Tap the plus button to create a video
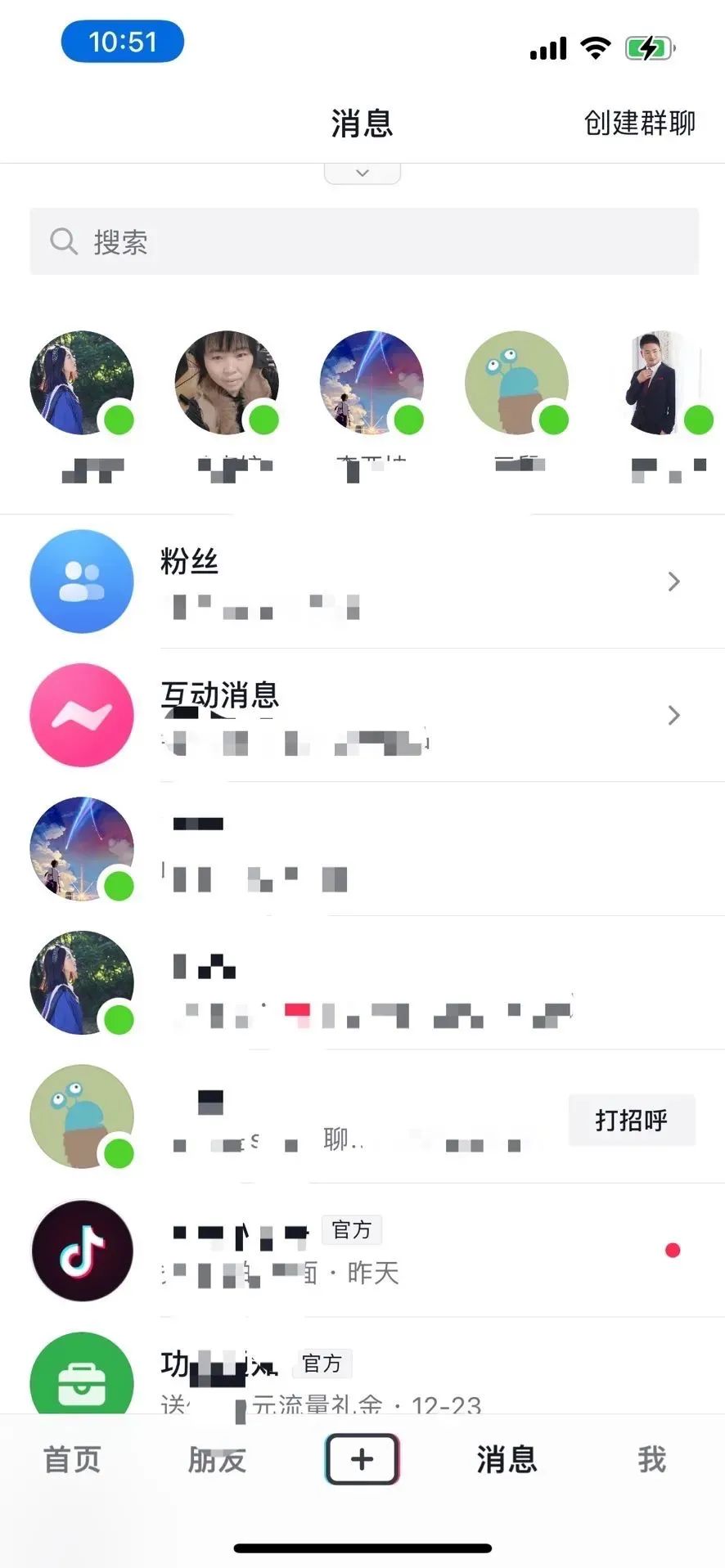The width and height of the screenshot is (725, 1568). 362,1459
